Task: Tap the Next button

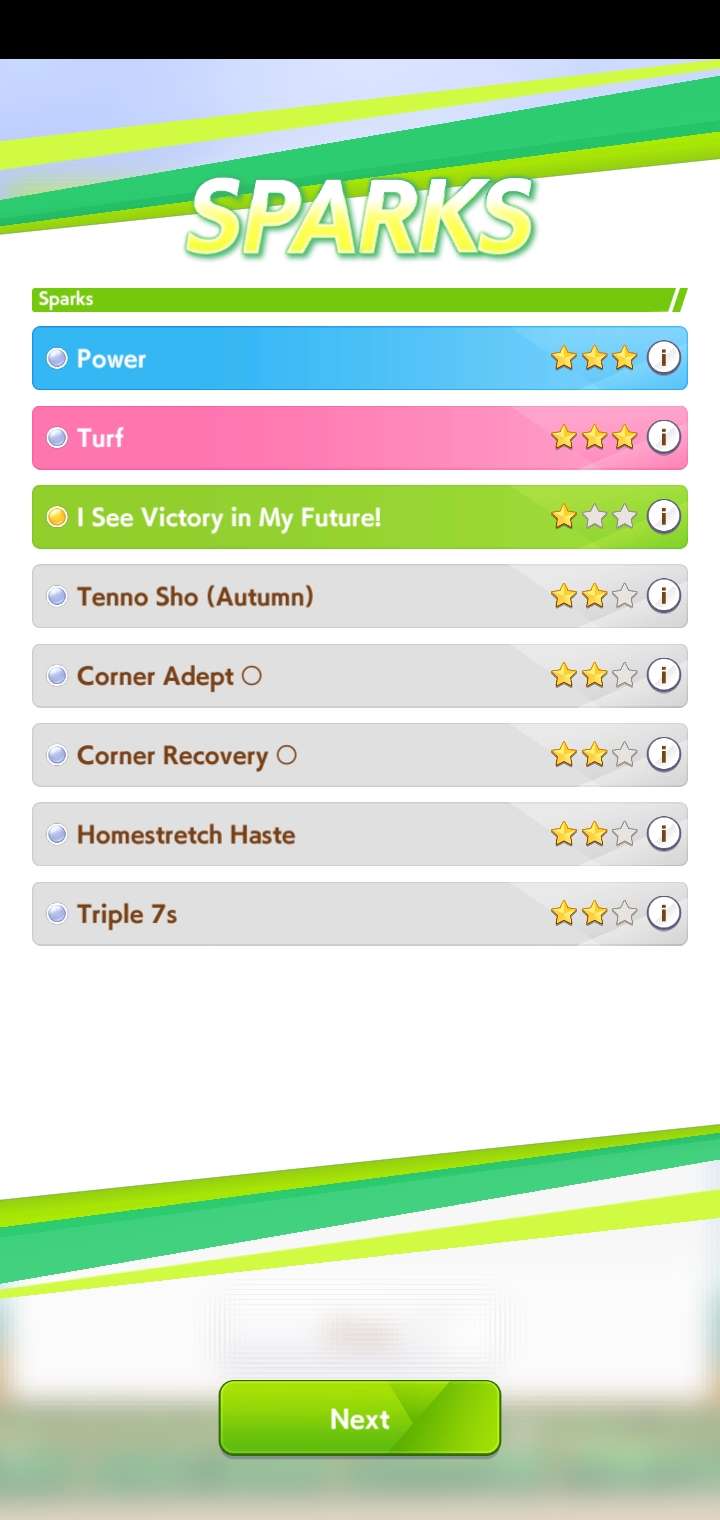Action: (360, 1418)
